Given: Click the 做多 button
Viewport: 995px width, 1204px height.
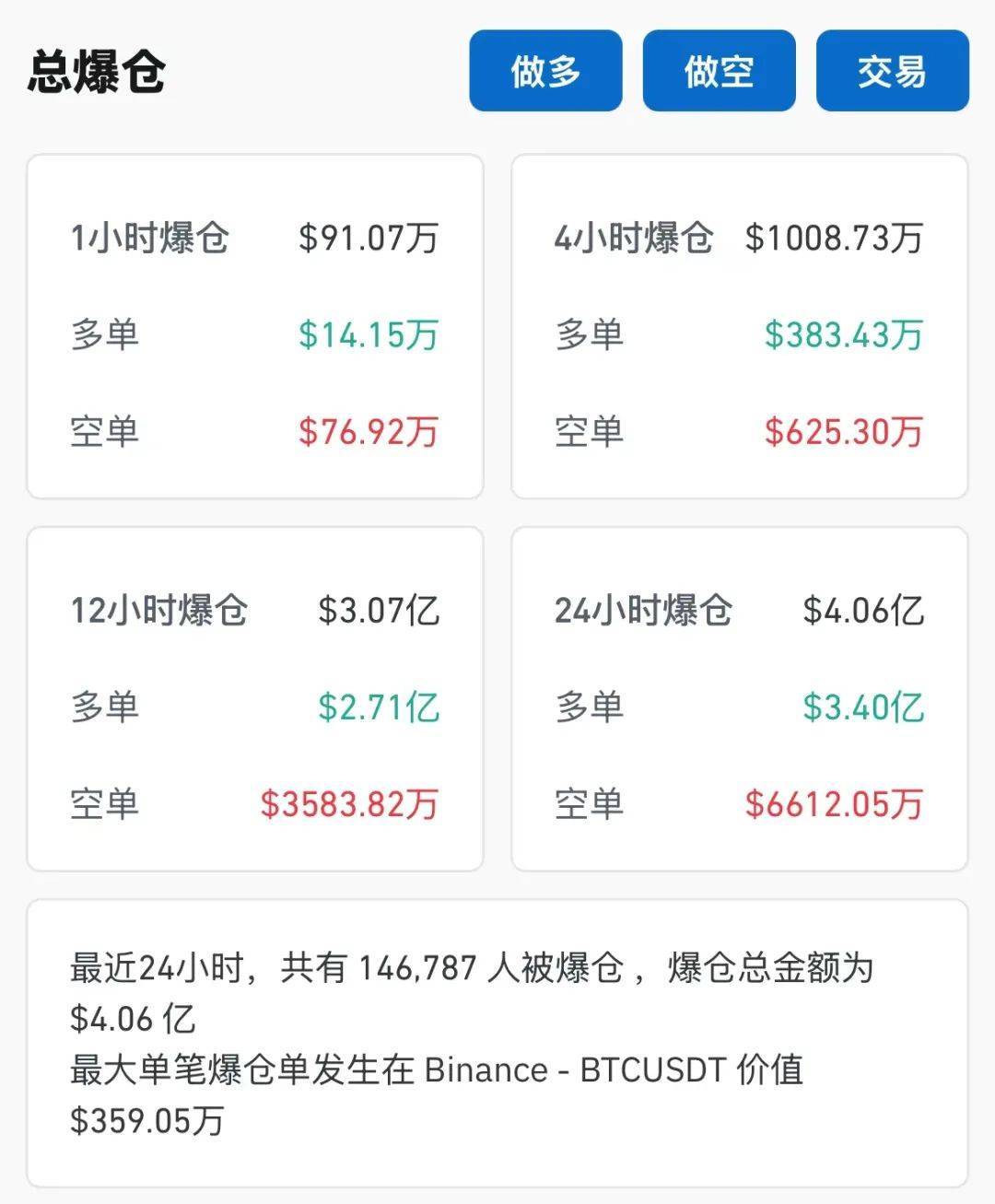Looking at the screenshot, I should pyautogui.click(x=545, y=72).
